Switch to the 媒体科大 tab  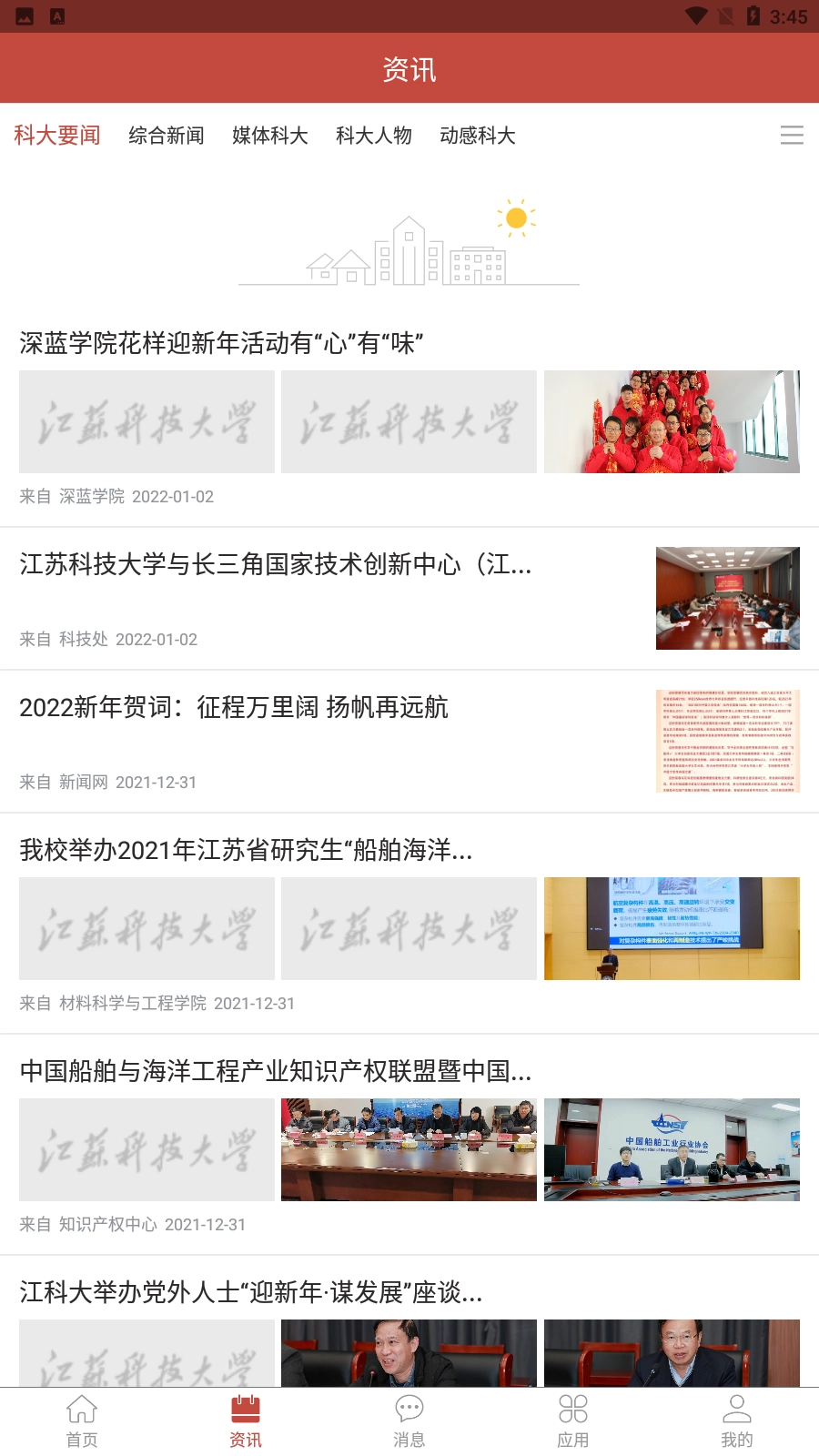[270, 136]
